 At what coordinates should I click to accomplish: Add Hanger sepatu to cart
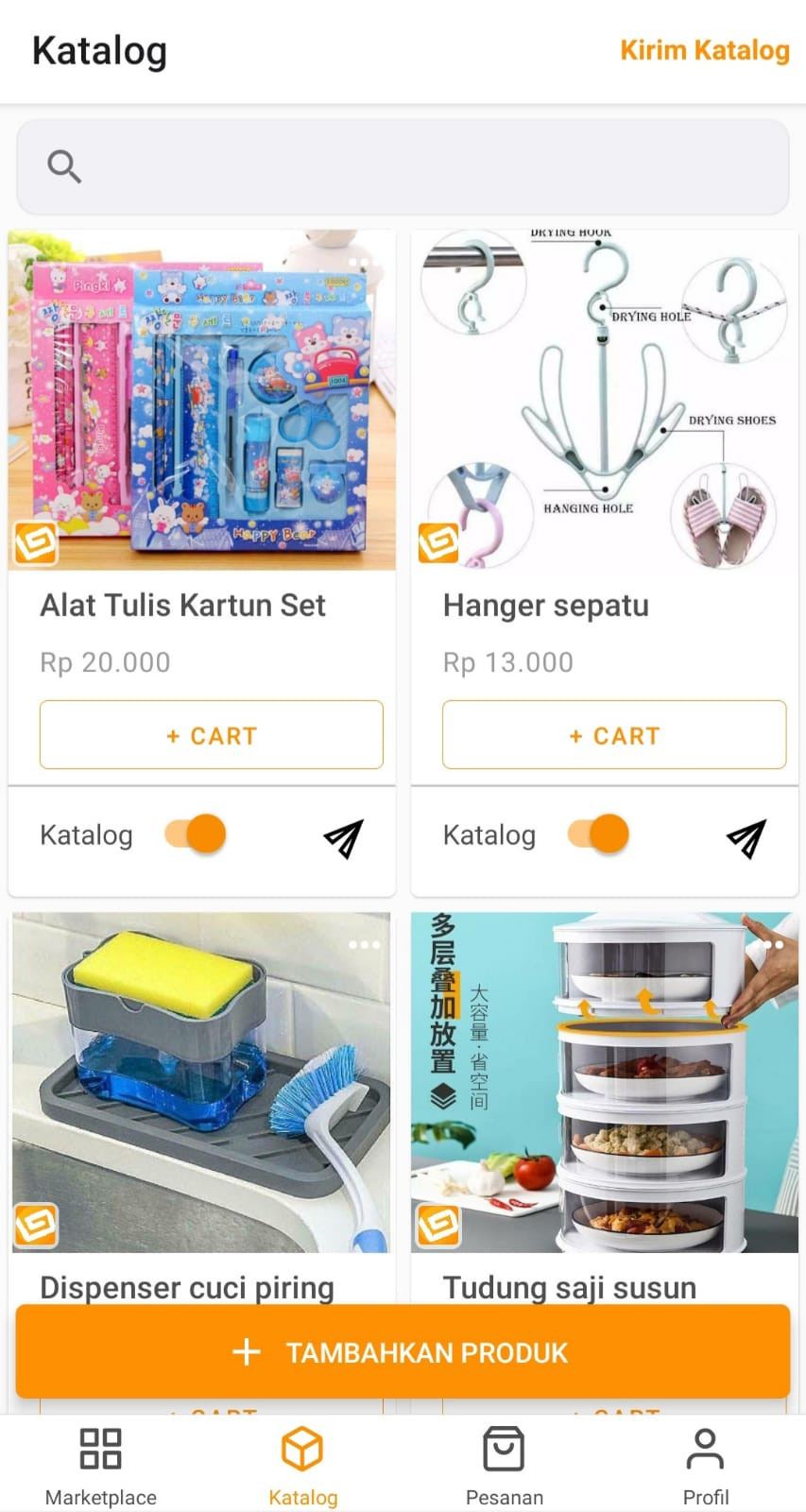pos(614,735)
